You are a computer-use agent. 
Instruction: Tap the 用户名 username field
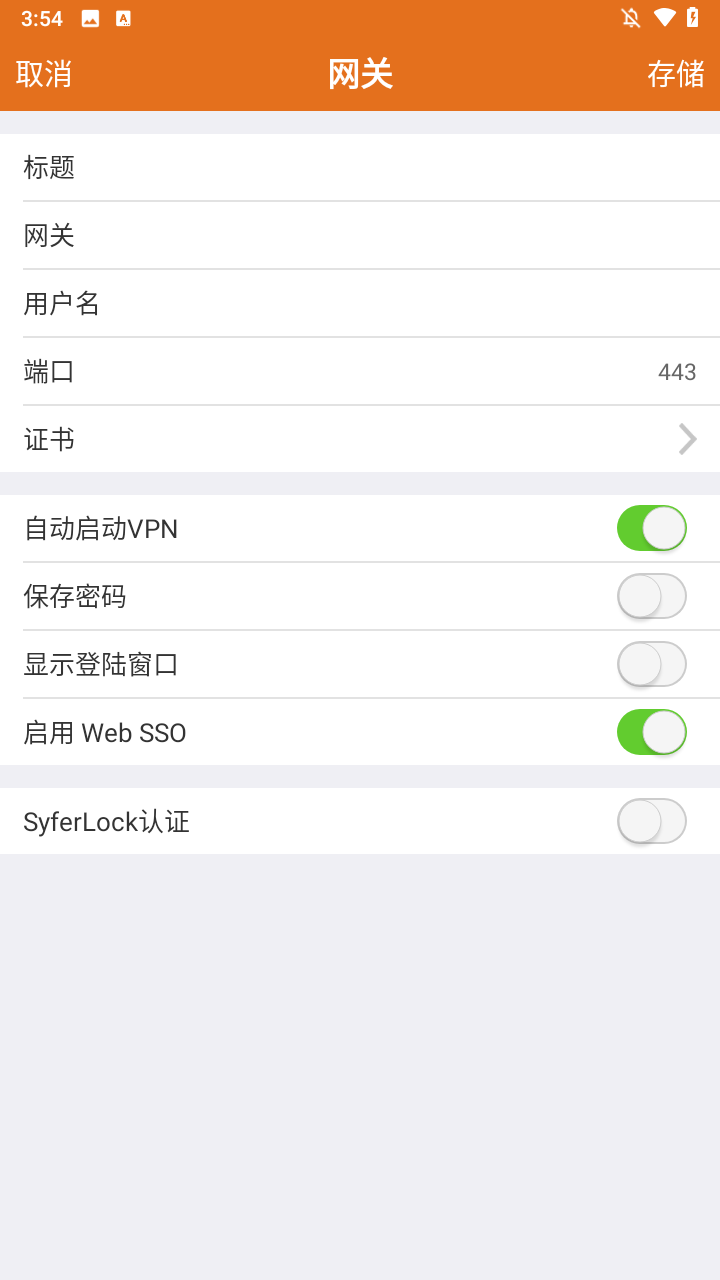coord(360,303)
